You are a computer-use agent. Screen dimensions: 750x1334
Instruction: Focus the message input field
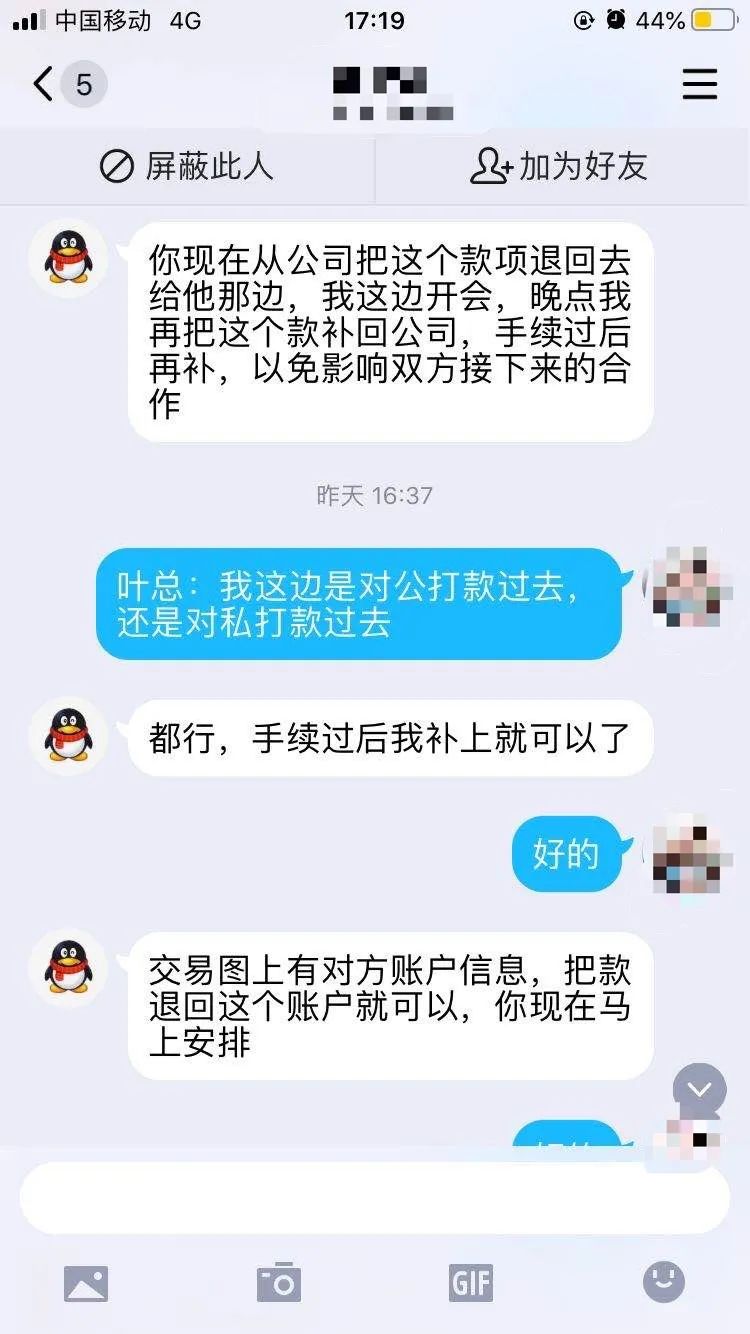374,1198
